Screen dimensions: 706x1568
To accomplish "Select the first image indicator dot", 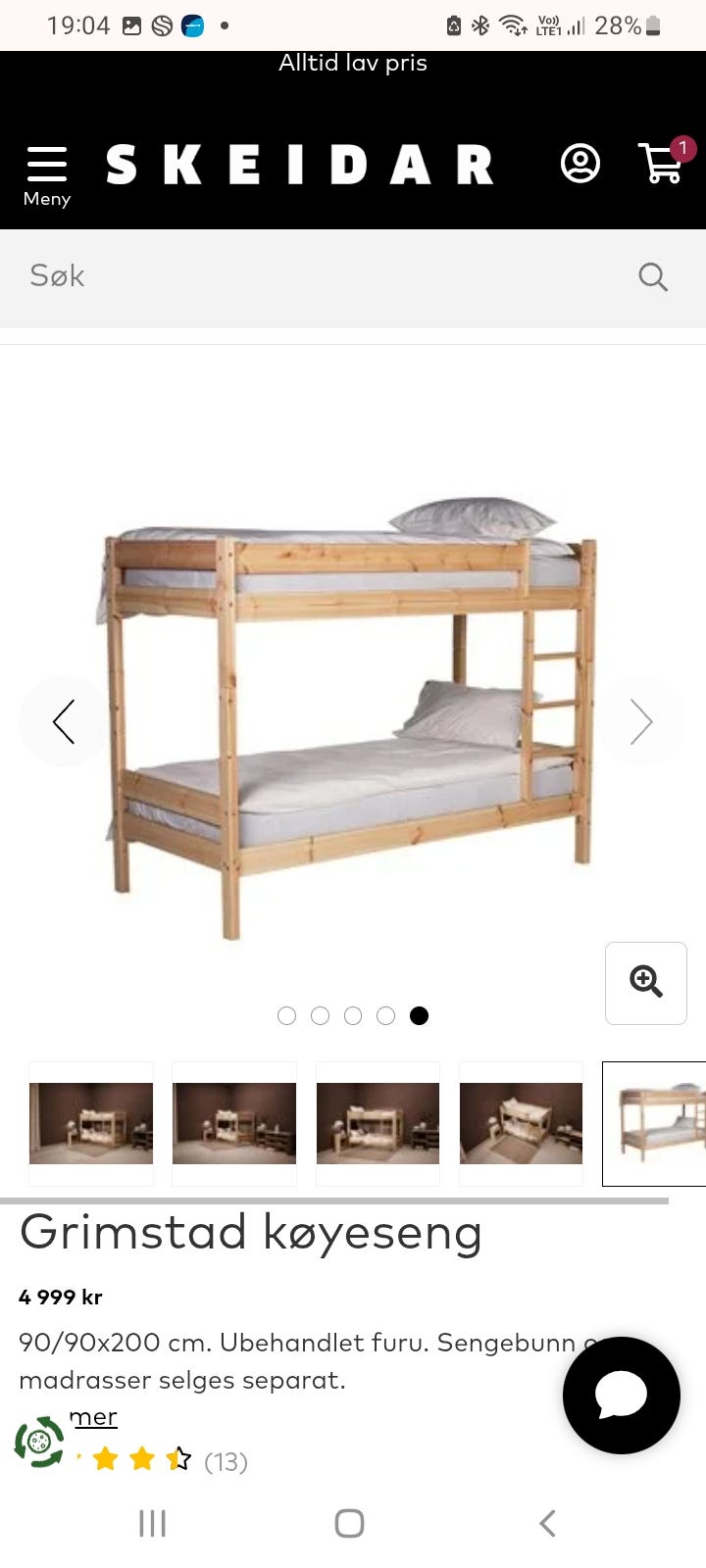I will pyautogui.click(x=286, y=1016).
